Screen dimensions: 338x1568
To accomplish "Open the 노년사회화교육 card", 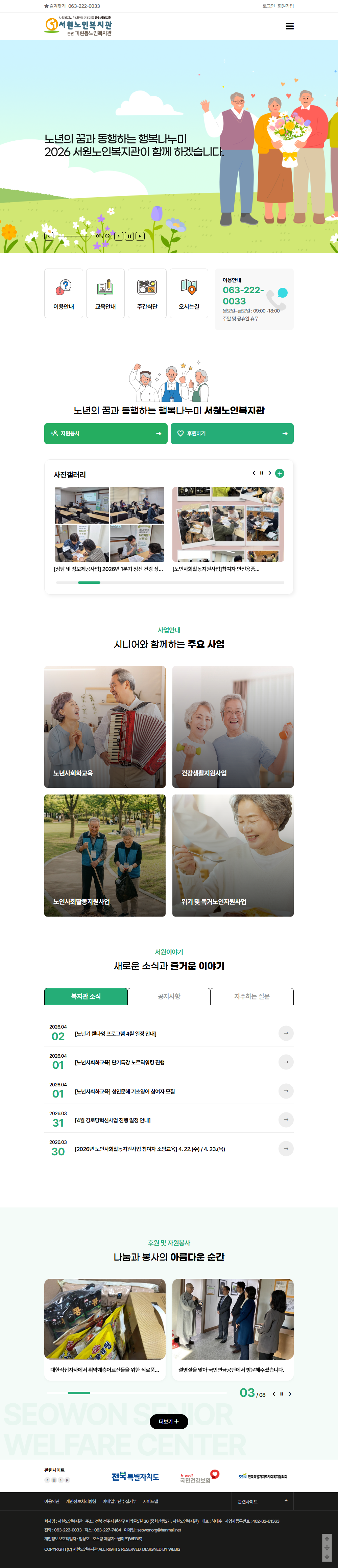I will [x=104, y=726].
